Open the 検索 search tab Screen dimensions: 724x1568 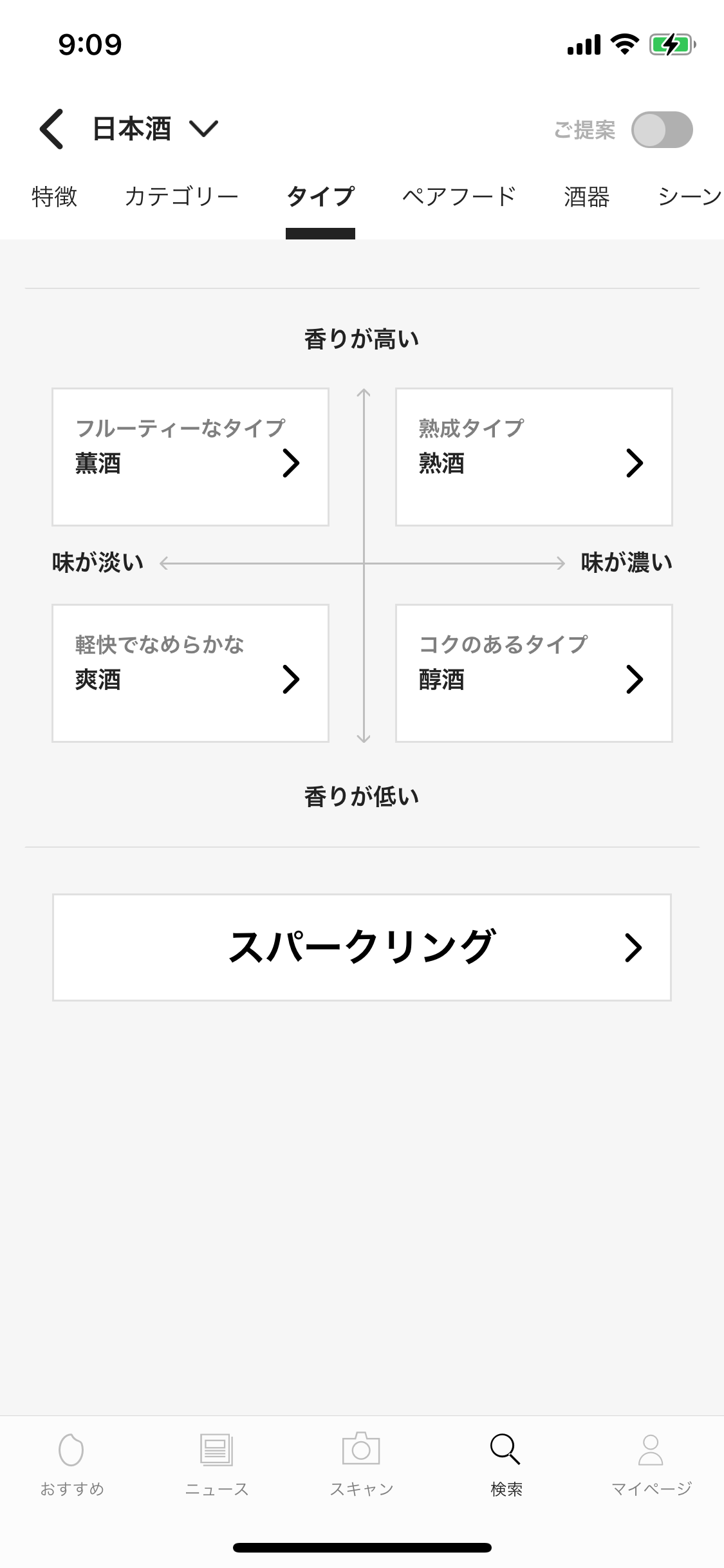coord(506,1466)
